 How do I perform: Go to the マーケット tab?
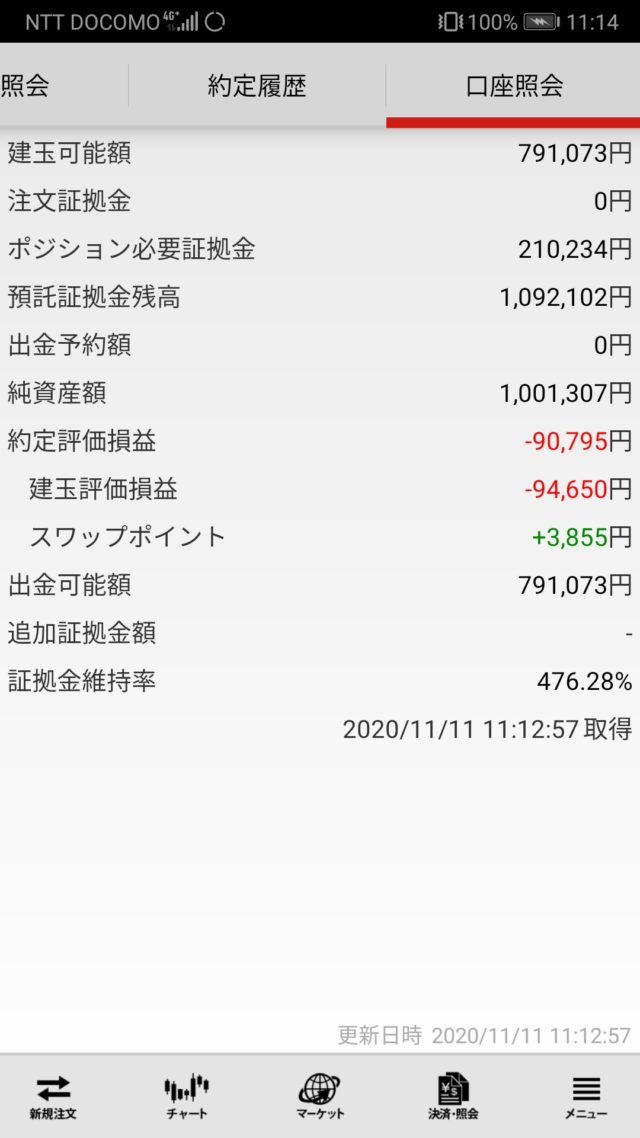click(320, 1096)
